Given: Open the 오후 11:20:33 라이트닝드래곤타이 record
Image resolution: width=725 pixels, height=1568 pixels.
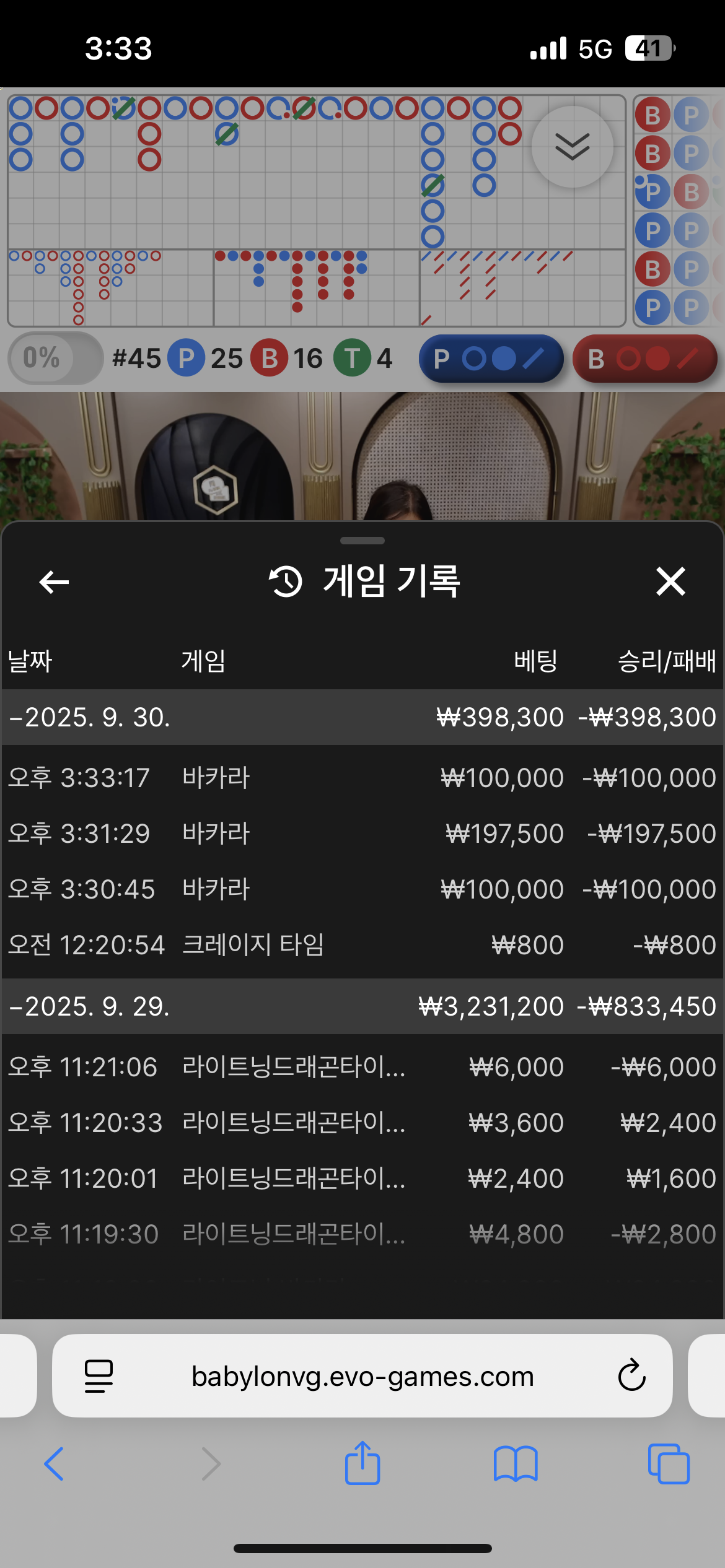Looking at the screenshot, I should tap(362, 1122).
